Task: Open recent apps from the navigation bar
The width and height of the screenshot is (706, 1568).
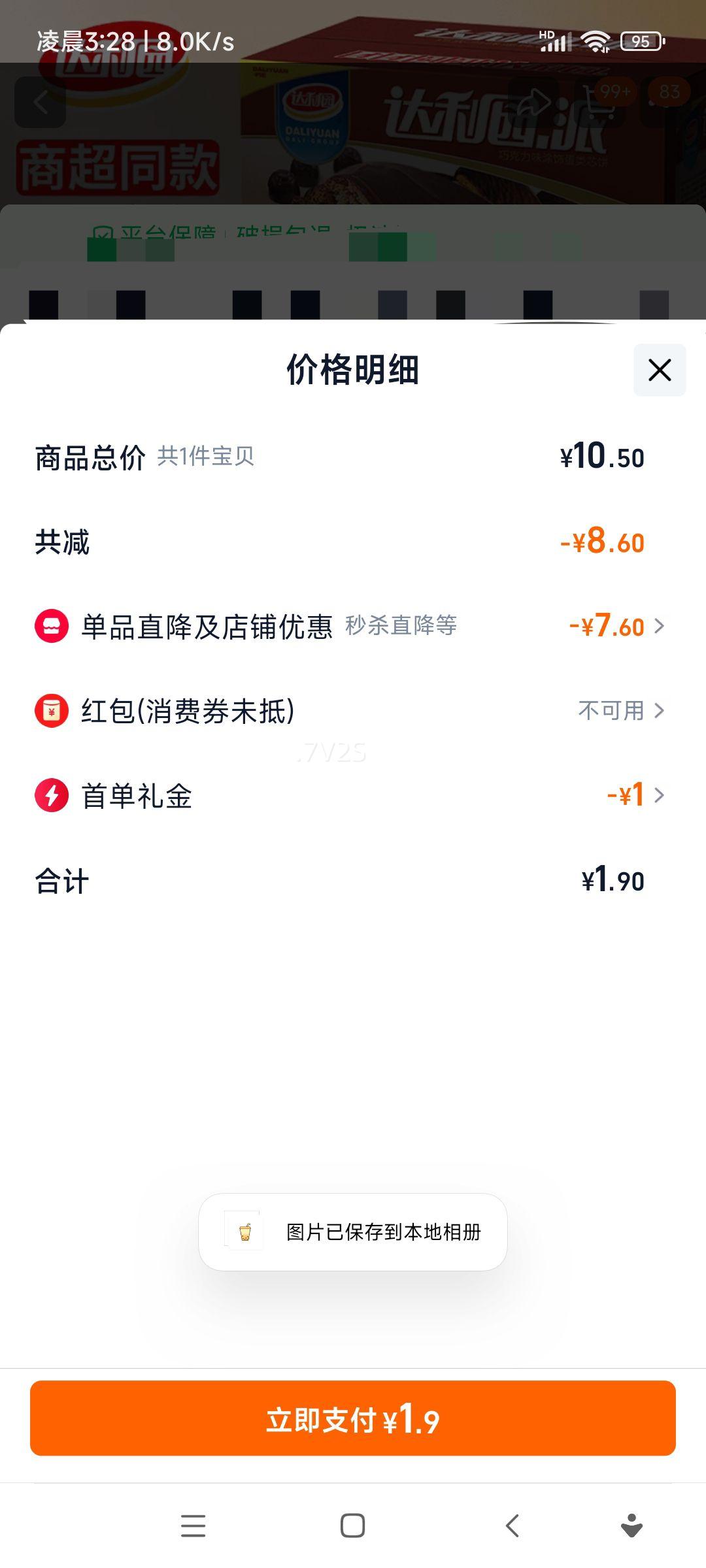Action: [x=193, y=1526]
